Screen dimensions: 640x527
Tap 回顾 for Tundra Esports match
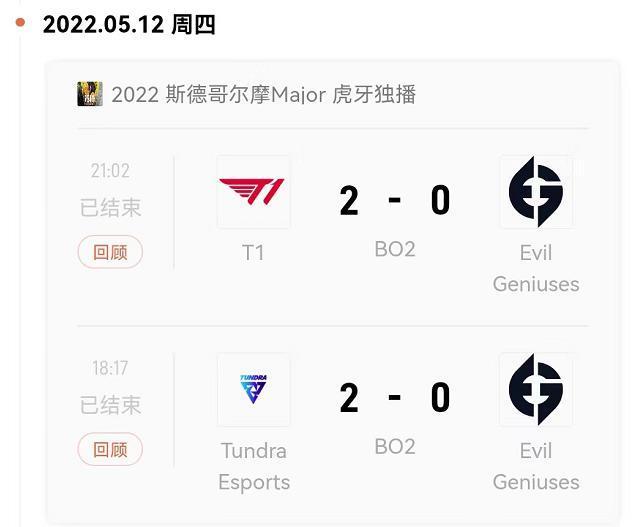(110, 450)
